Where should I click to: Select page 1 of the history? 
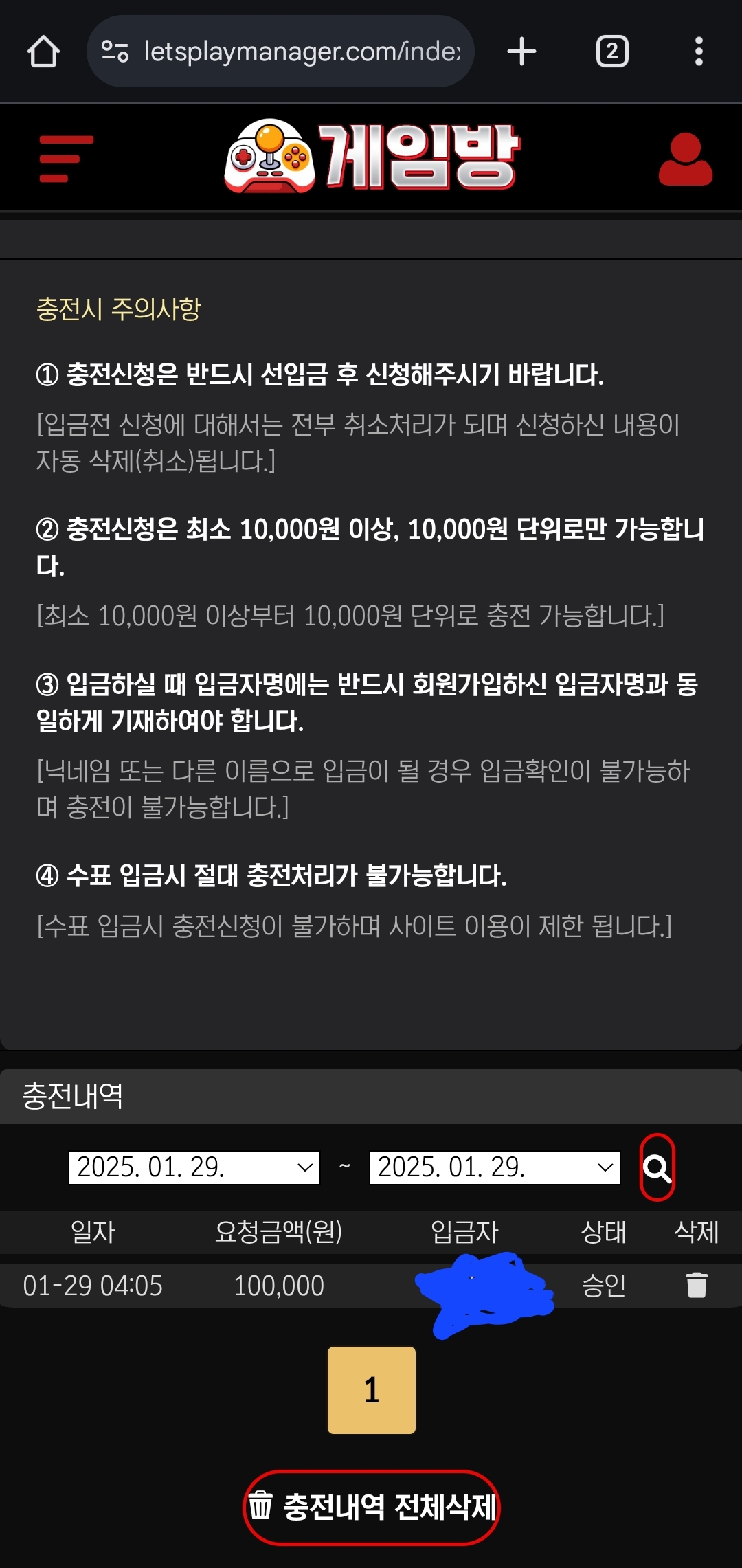point(371,1390)
